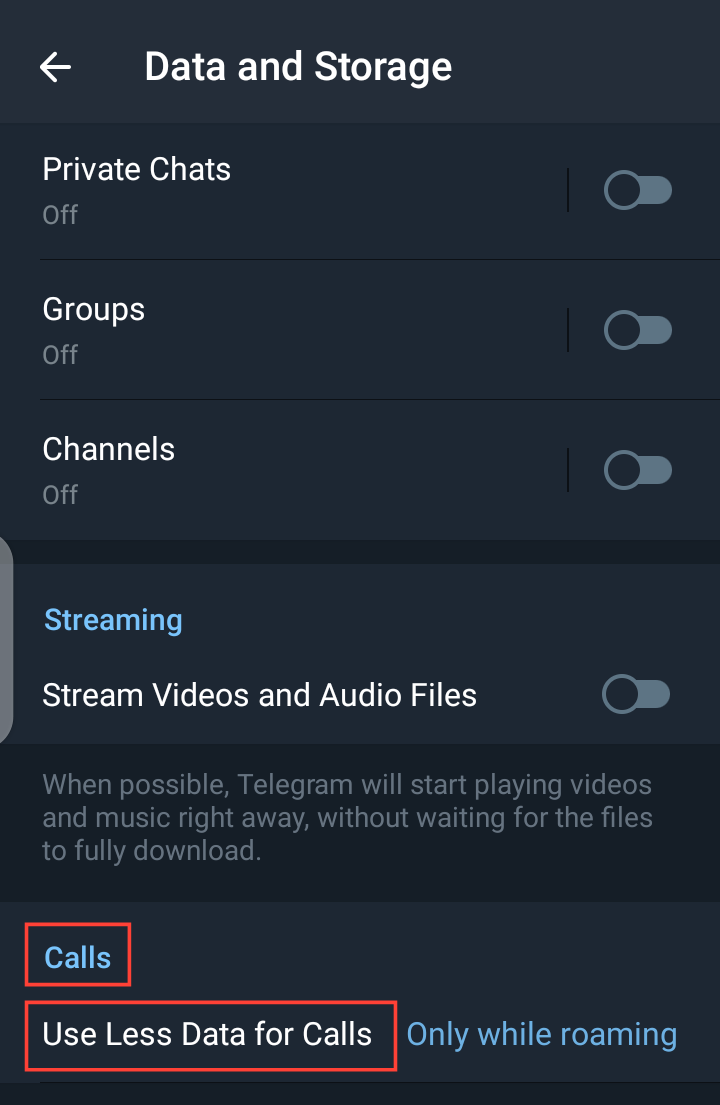720x1105 pixels.
Task: Go back from Data and Storage
Action: click(56, 67)
